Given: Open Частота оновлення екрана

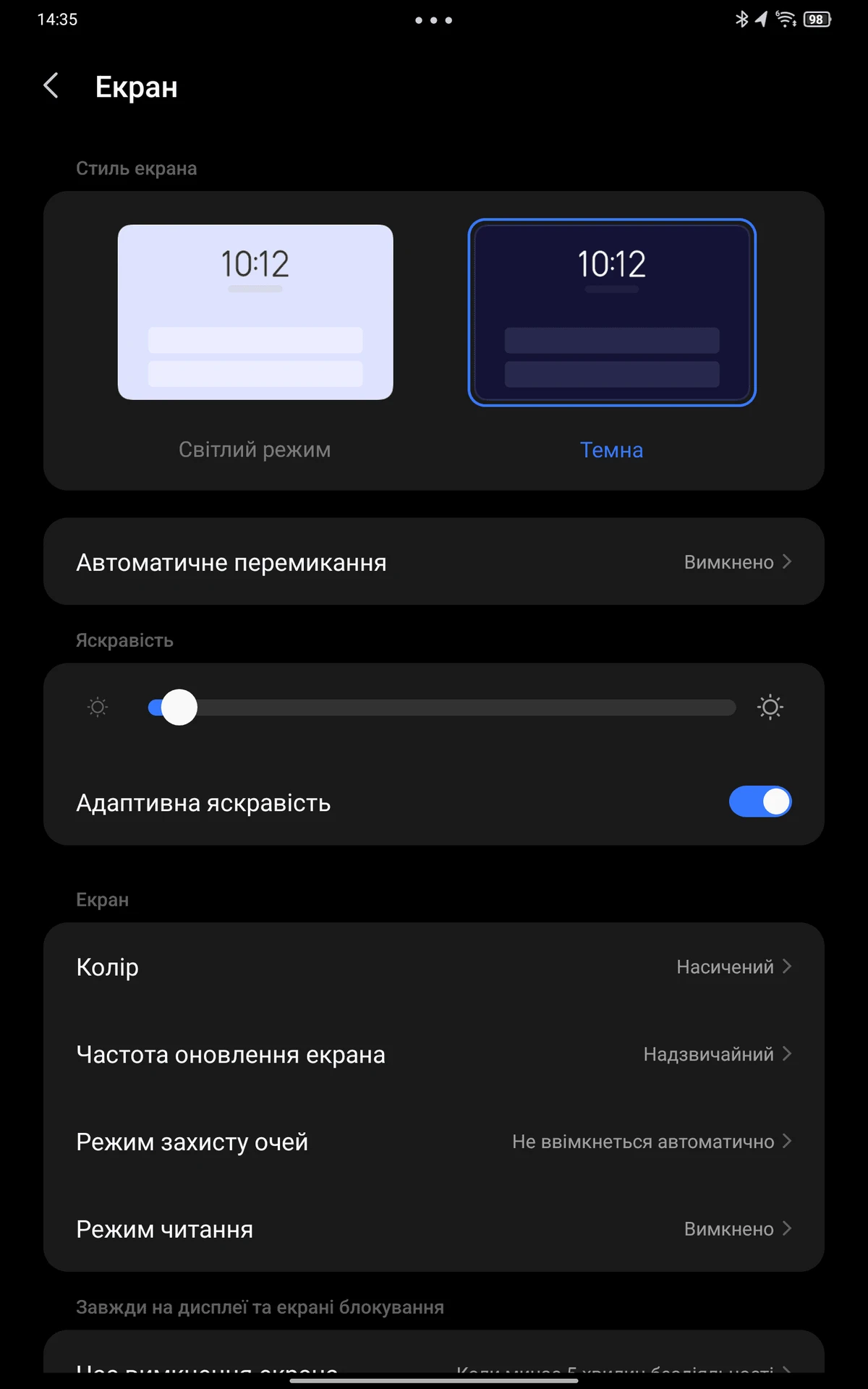Looking at the screenshot, I should 434,1055.
